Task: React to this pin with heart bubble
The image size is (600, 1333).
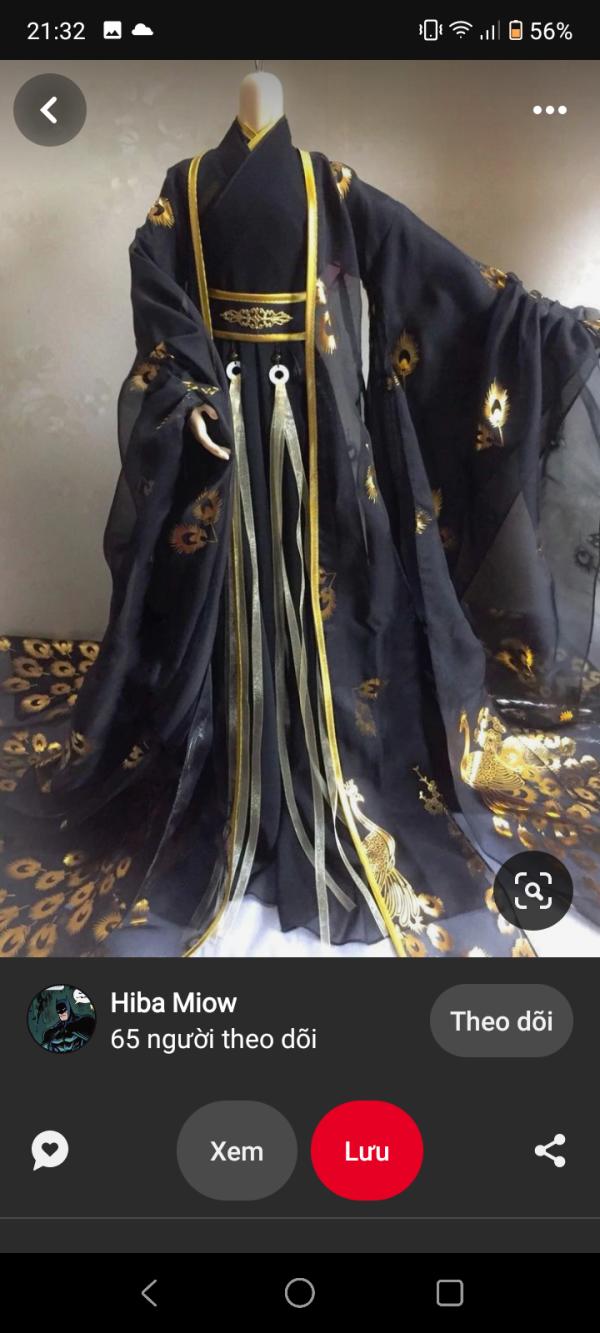Action: tap(50, 1150)
